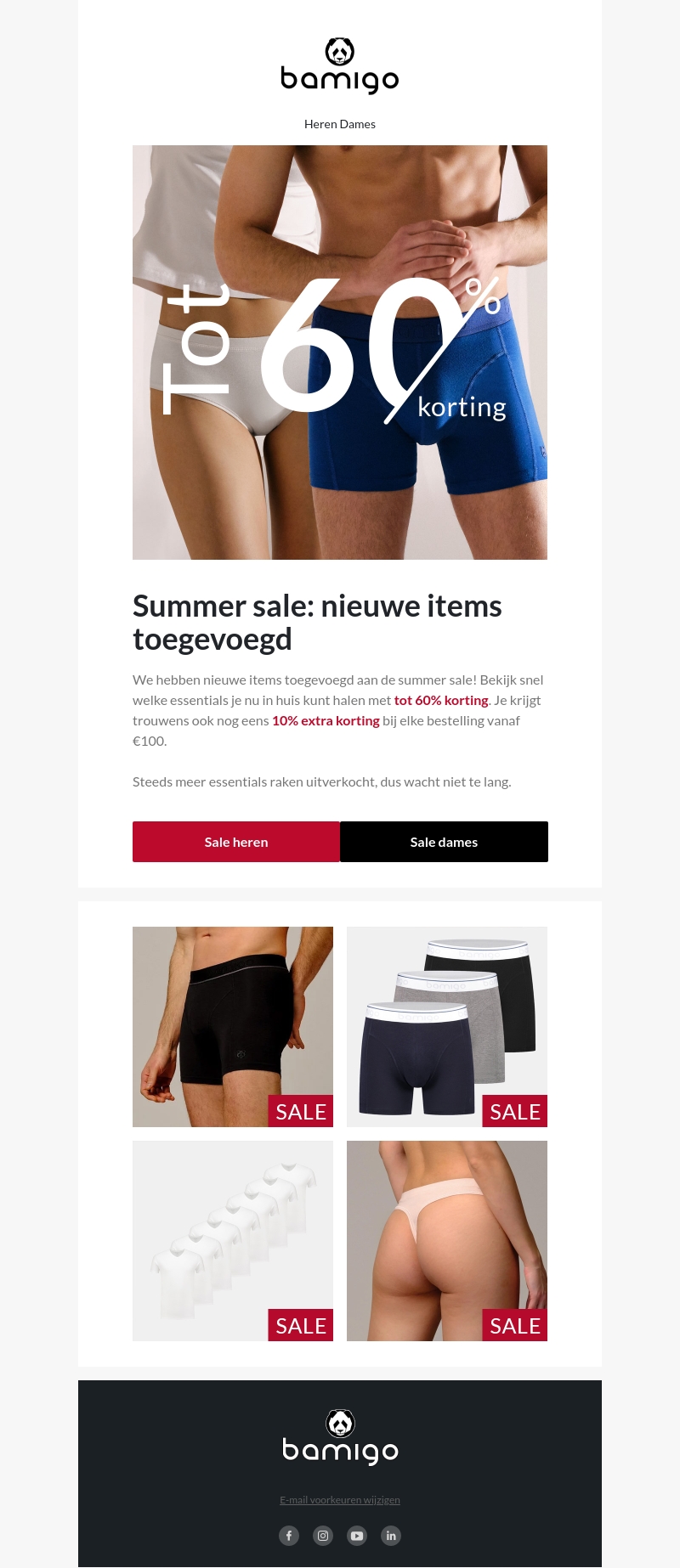Screen dimensions: 680x1568
Task: Open E-mail voorkeuren wijzigen link
Action: (x=340, y=1500)
